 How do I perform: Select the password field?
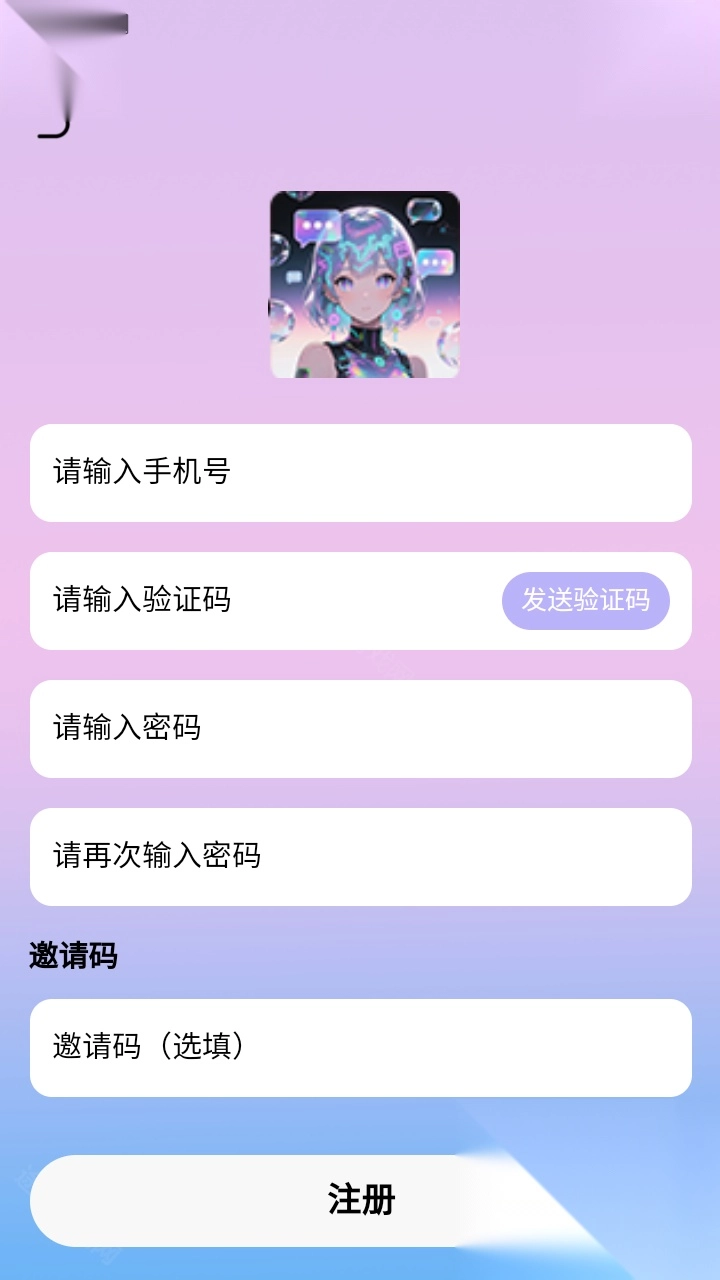coord(360,729)
